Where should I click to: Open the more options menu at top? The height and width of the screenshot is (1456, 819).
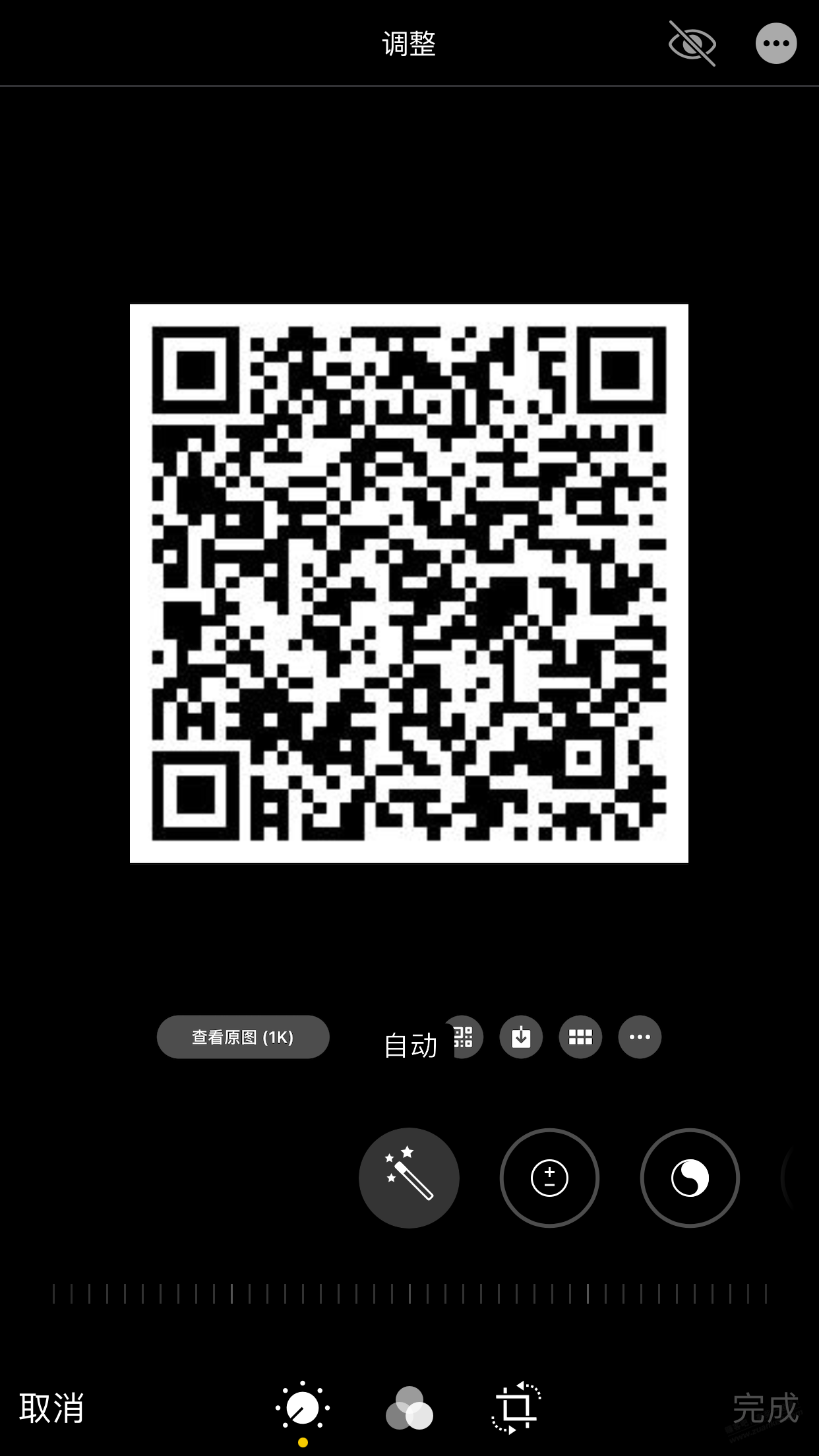775,44
